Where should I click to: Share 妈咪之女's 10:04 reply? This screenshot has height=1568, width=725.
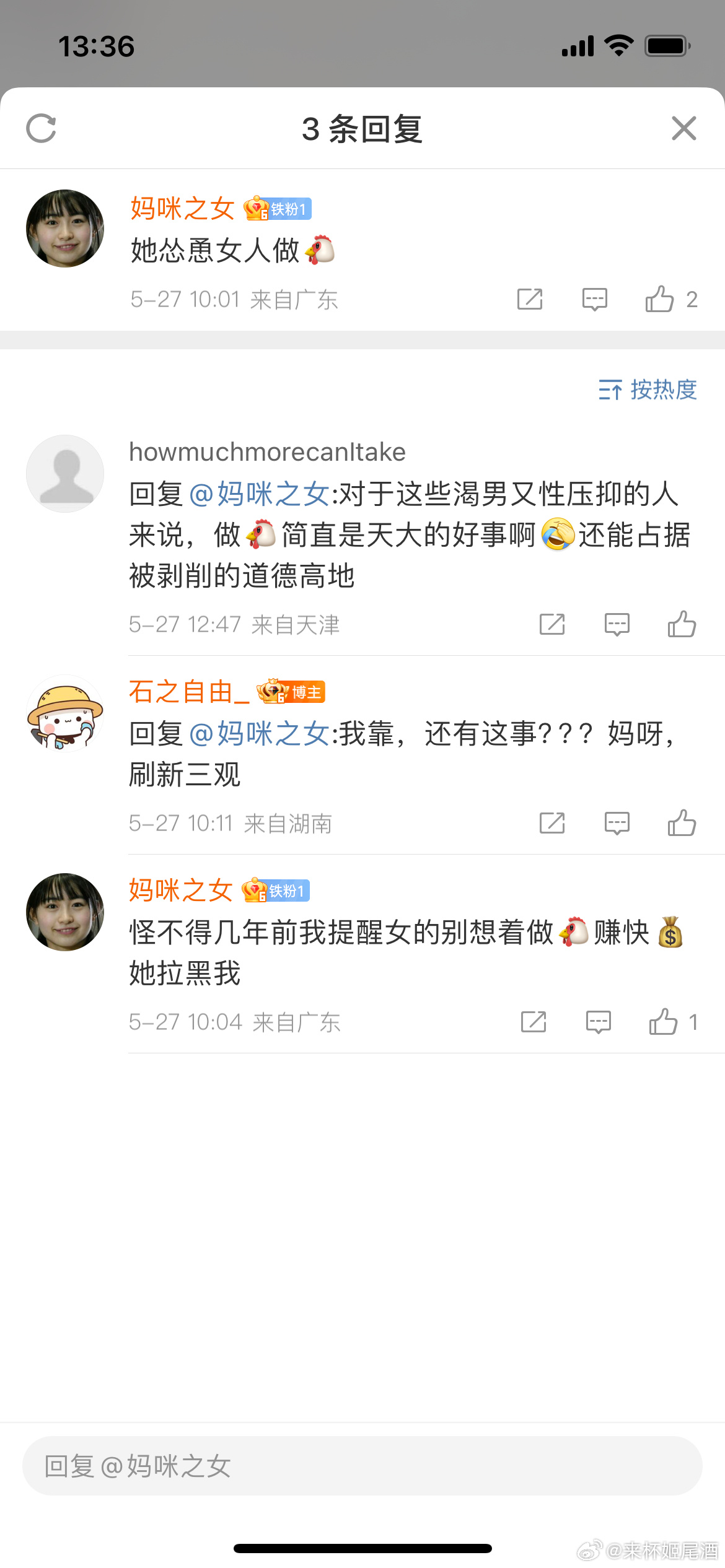pos(534,1022)
